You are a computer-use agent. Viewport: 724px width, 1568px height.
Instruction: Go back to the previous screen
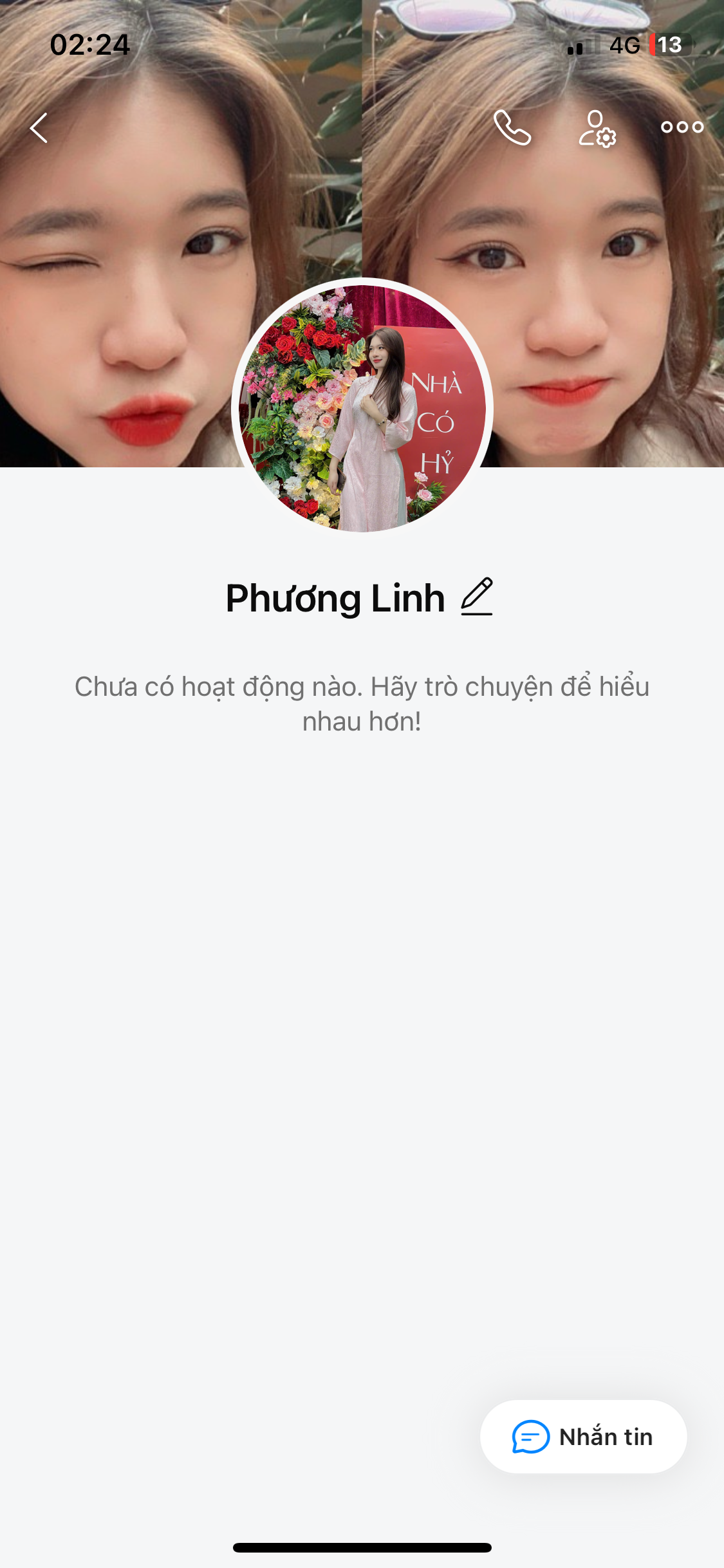39,127
